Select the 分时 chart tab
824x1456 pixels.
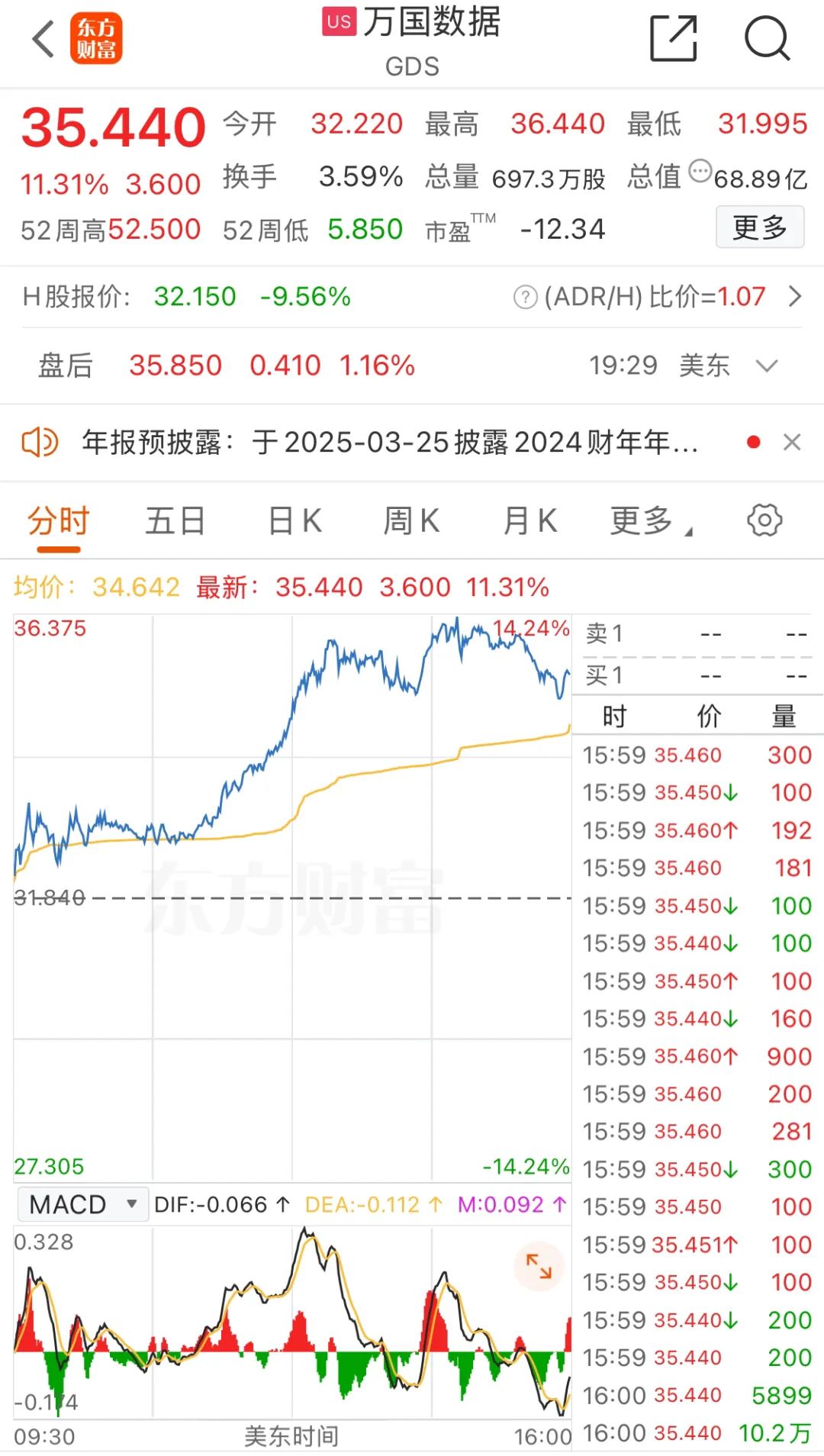click(x=59, y=521)
